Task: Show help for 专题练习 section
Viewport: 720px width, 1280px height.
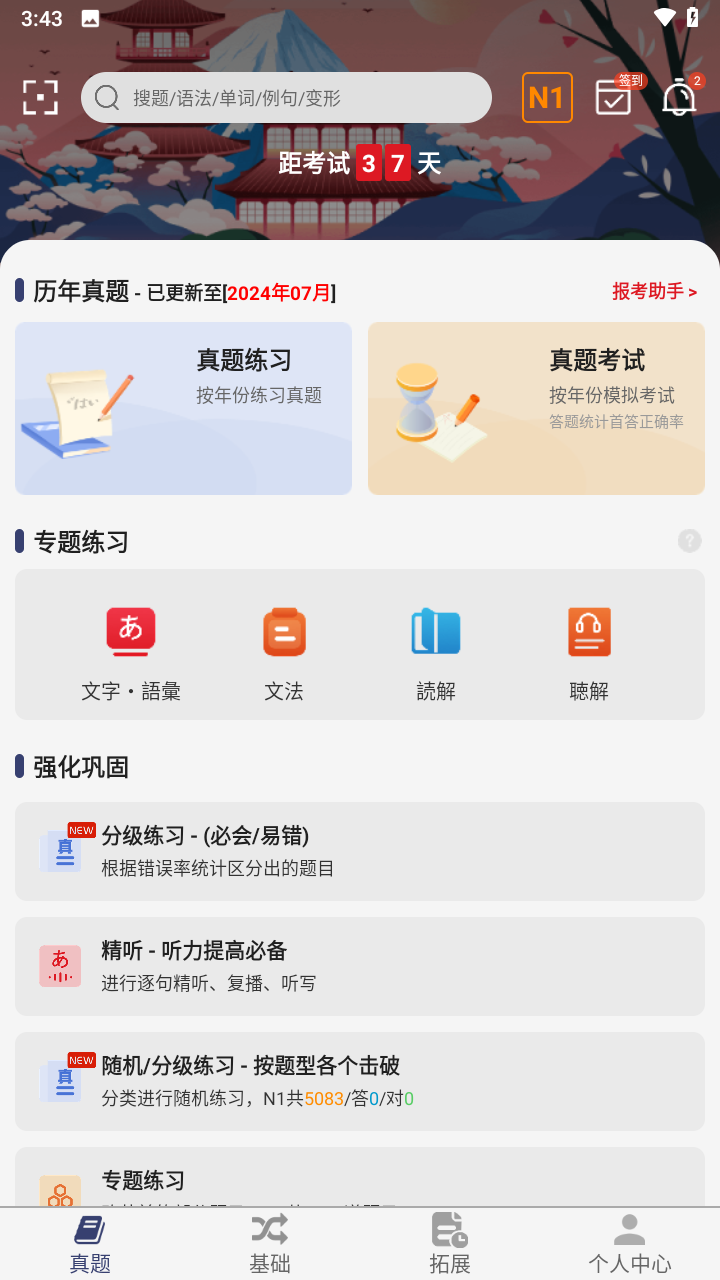Action: coord(689,541)
